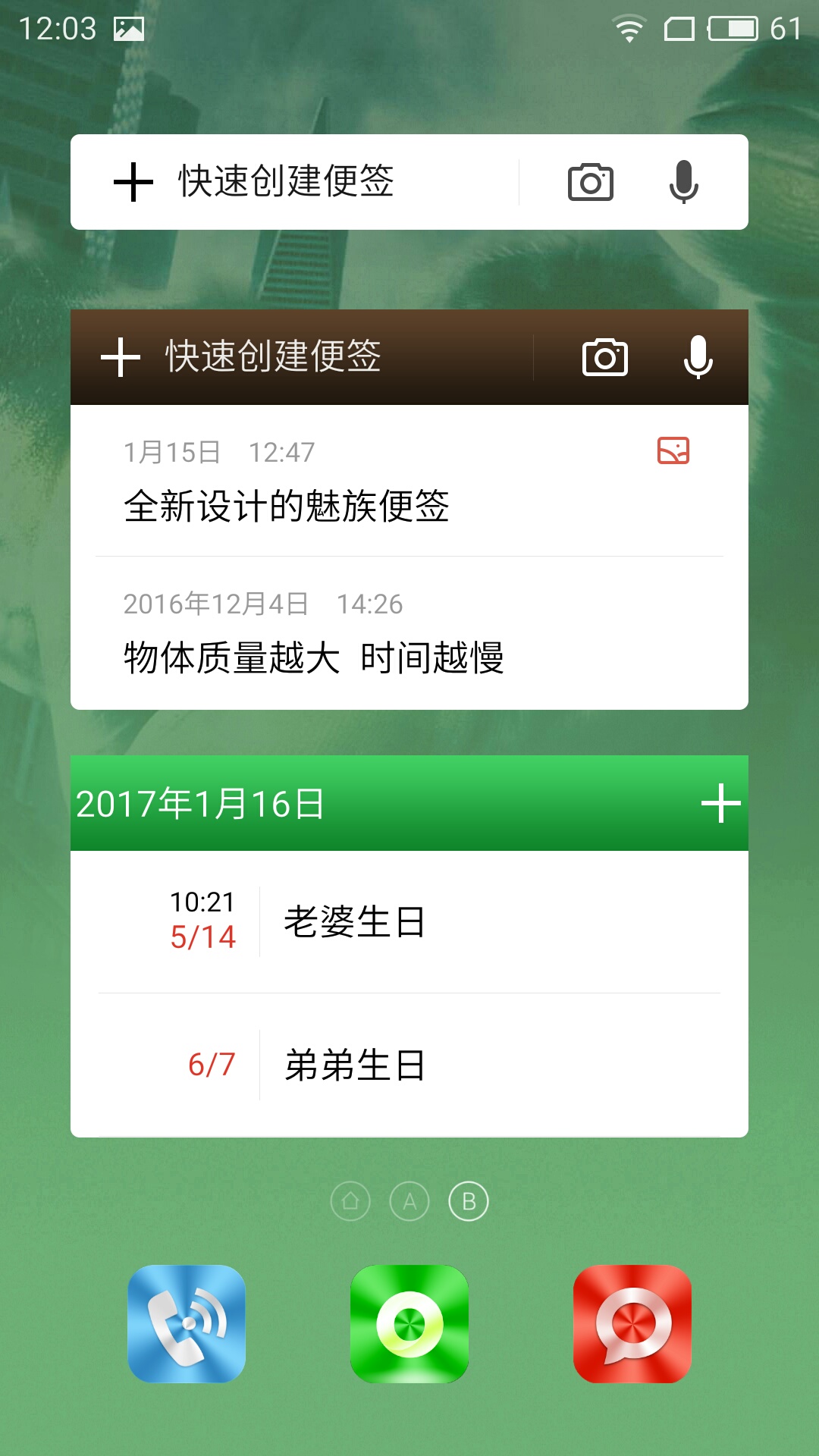The image size is (819, 1456).
Task: Open the calendar date header 2017年1月16日
Action: point(200,804)
